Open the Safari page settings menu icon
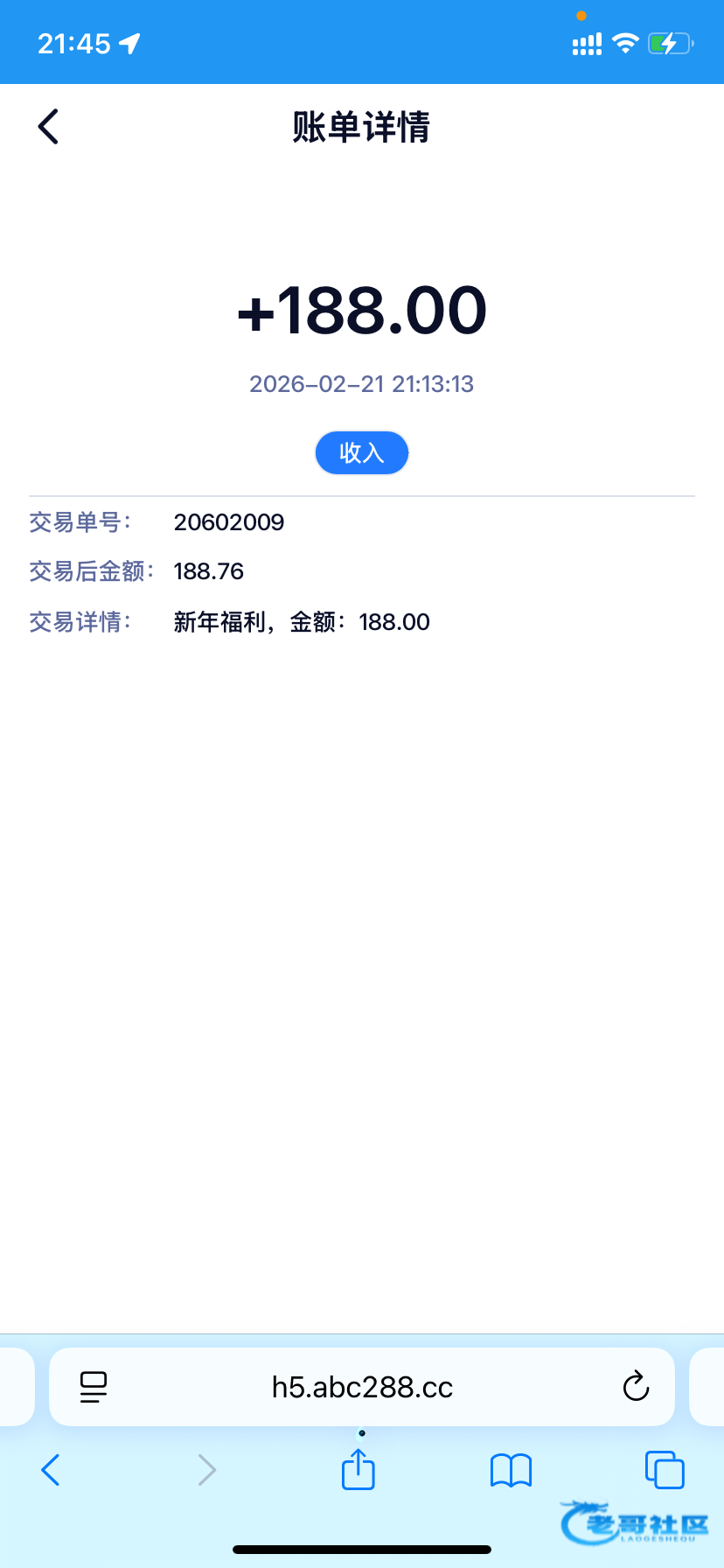The width and height of the screenshot is (724, 1568). coord(94,1387)
